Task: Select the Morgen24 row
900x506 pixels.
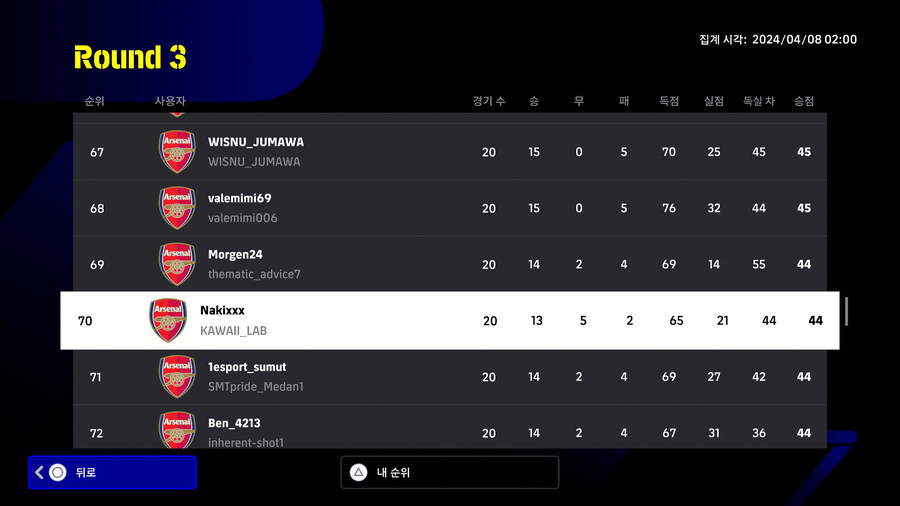Action: pos(449,264)
